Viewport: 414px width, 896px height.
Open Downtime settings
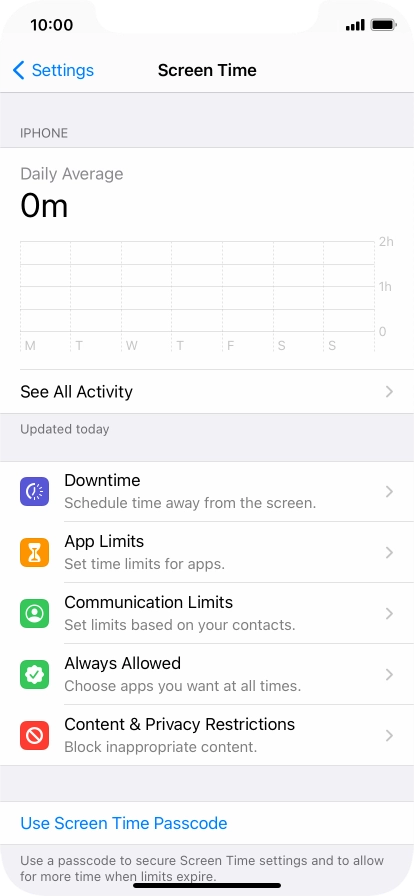coord(207,491)
